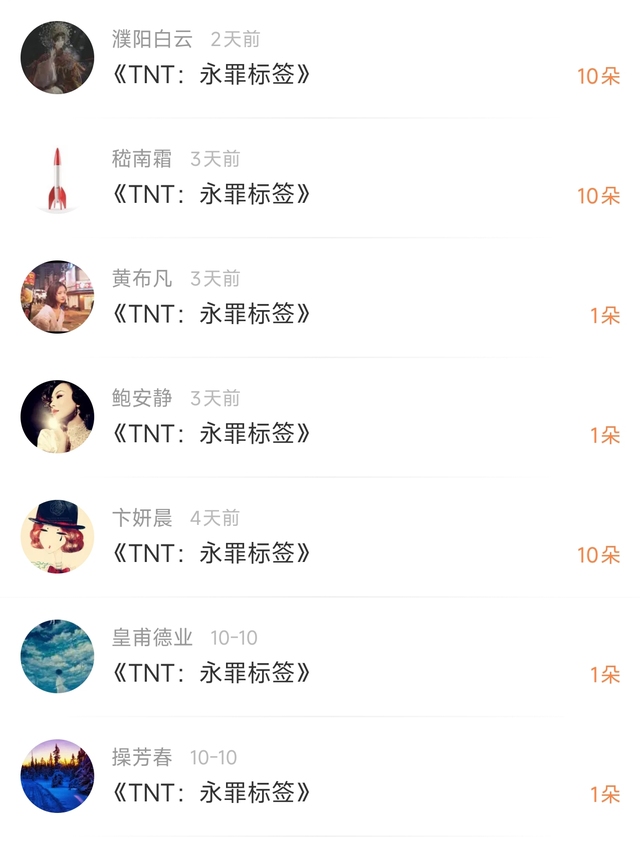This screenshot has height=851, width=640.
Task: Select 《TNT：永罪标签》 in 操芳春's row
Action: (x=211, y=793)
